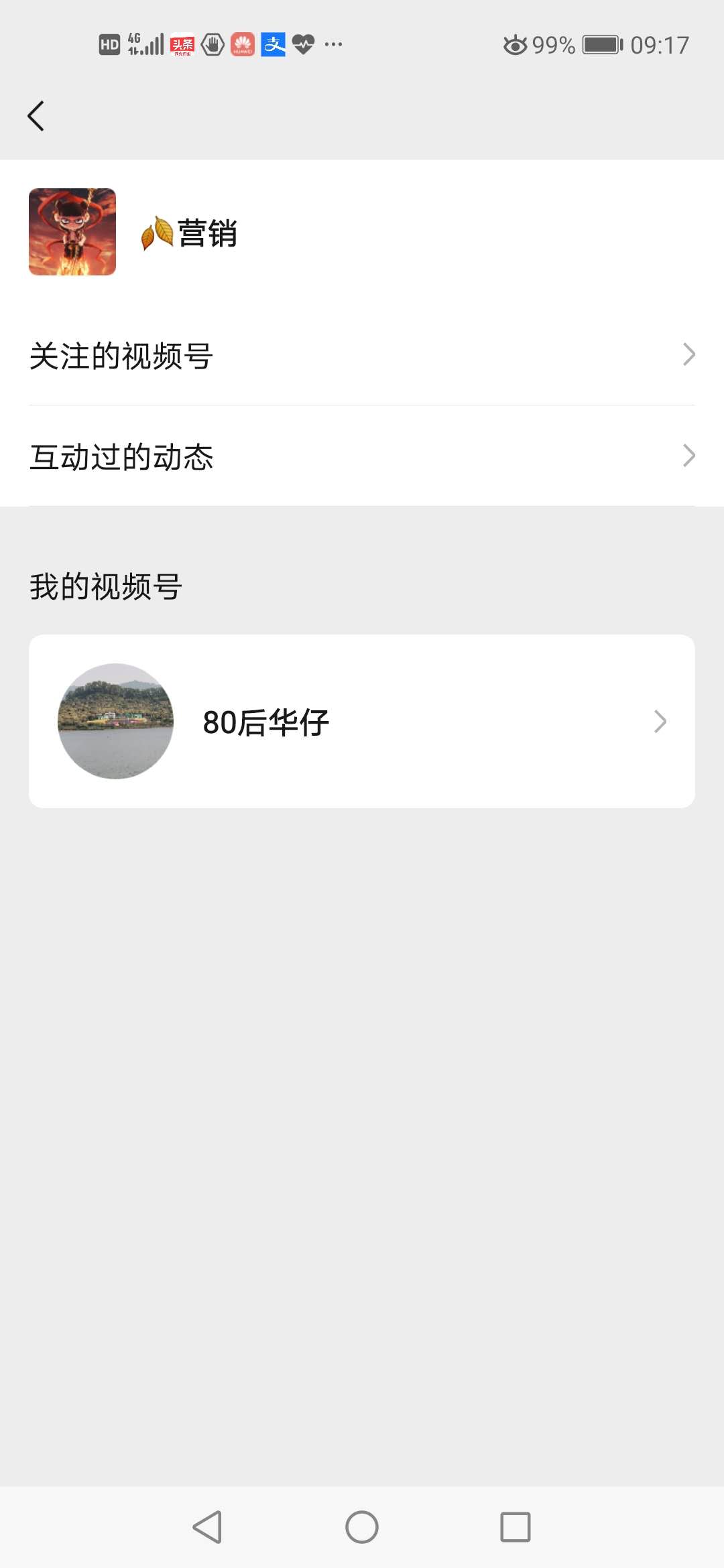
Task: Open 80后华仔 channel via its chevron arrow
Action: tap(661, 721)
